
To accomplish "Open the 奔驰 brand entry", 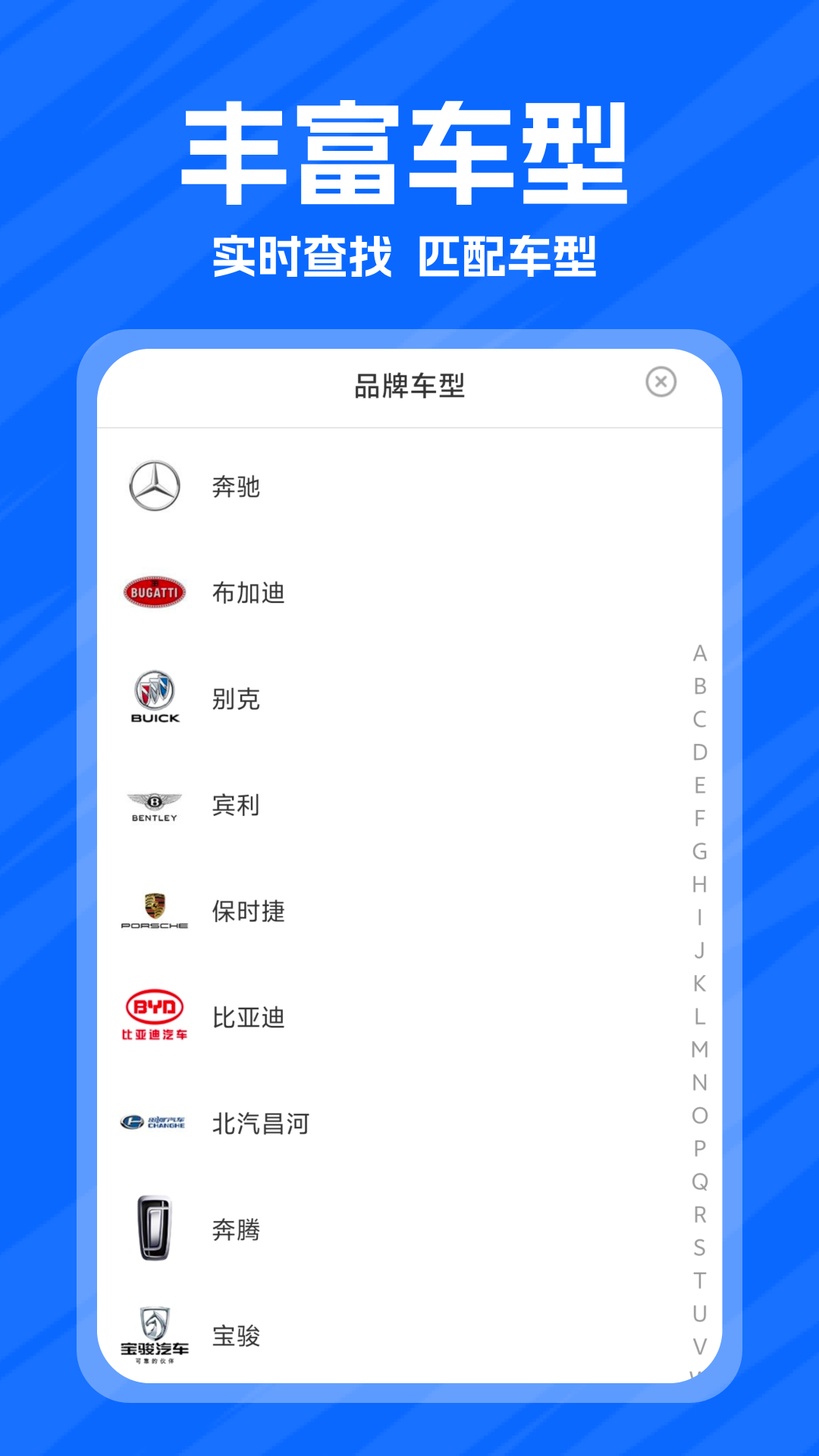I will [x=236, y=488].
